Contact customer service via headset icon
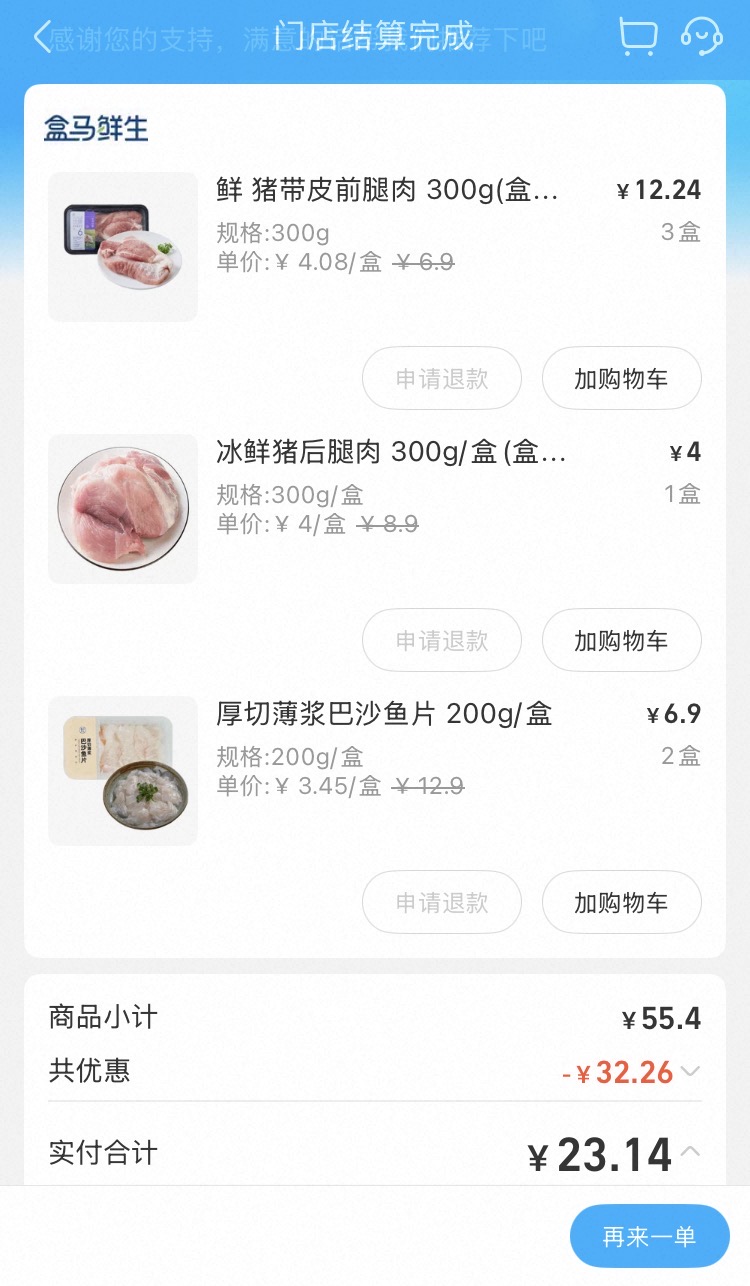 [702, 37]
